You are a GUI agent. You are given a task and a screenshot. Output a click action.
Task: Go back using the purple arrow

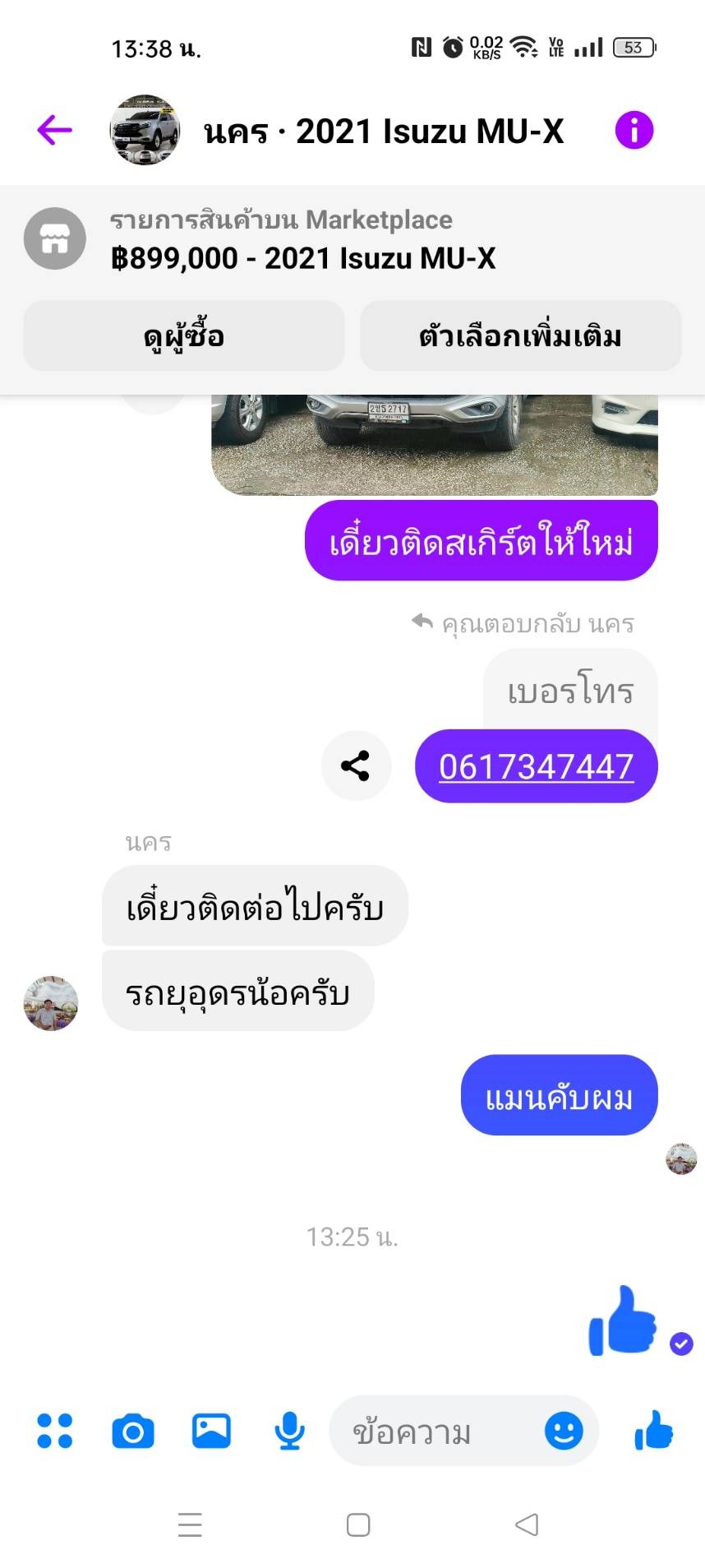(55, 130)
